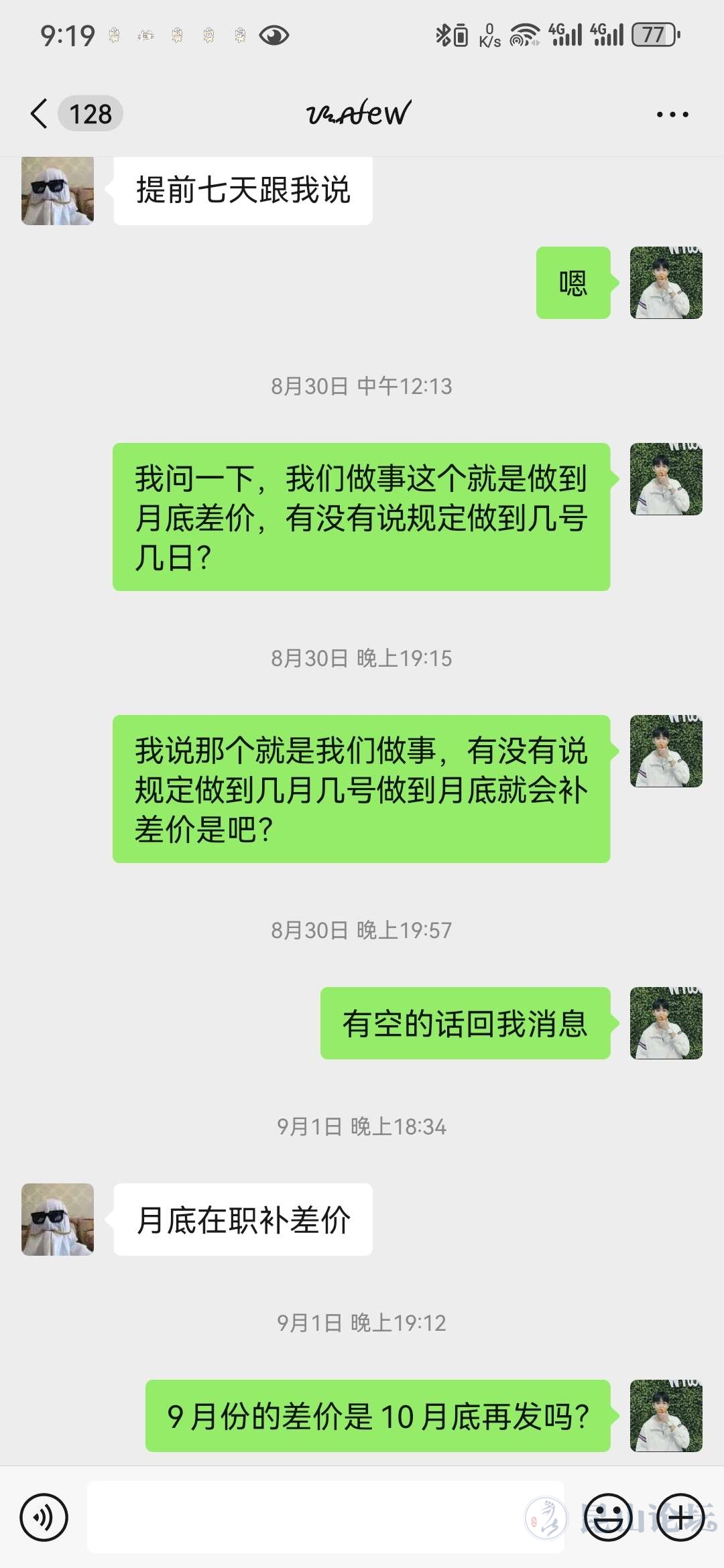Open the emoji sticker panel
This screenshot has height=1568, width=724.
[607, 1517]
